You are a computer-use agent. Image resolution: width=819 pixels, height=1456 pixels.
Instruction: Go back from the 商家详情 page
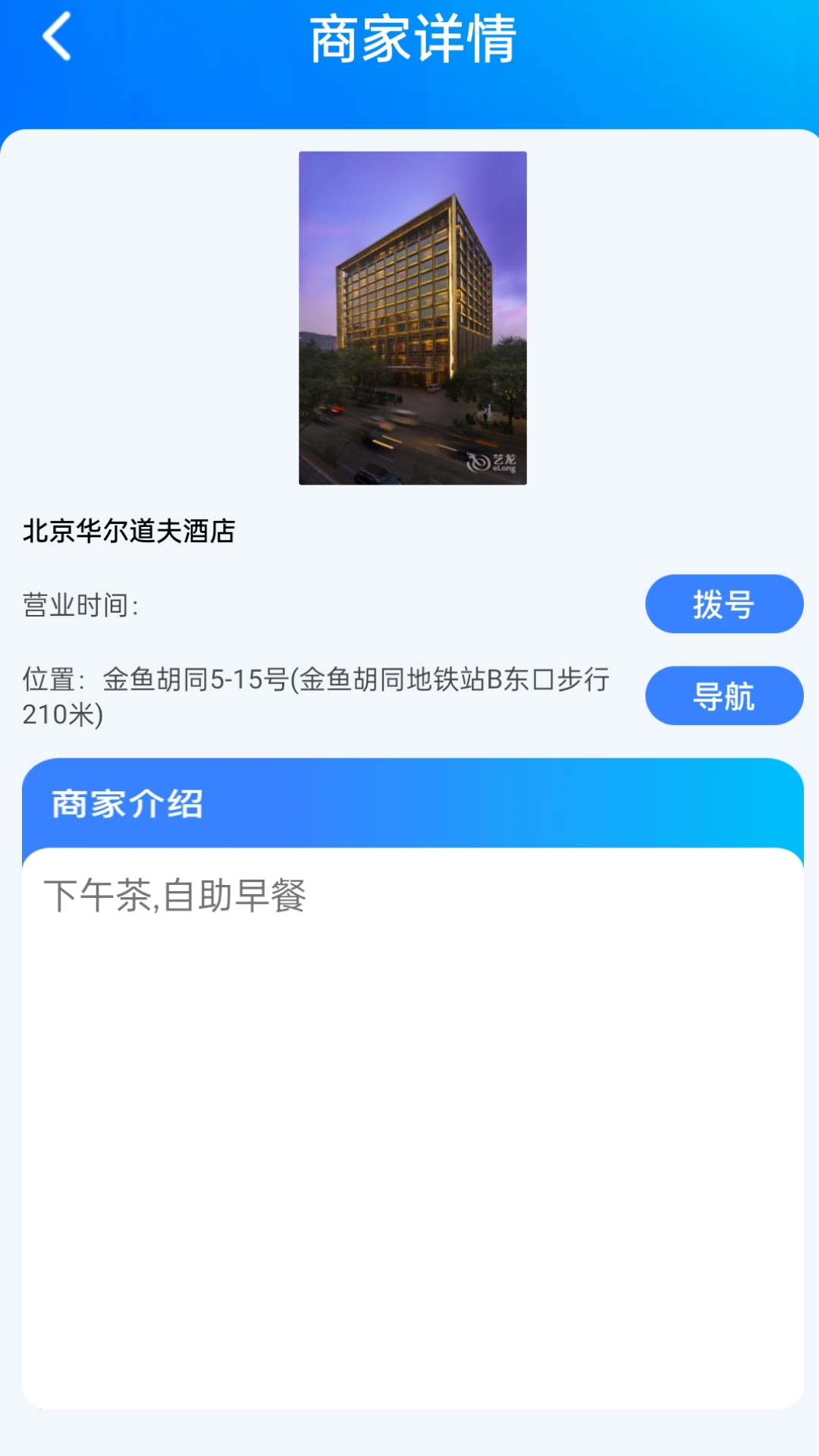click(x=57, y=36)
